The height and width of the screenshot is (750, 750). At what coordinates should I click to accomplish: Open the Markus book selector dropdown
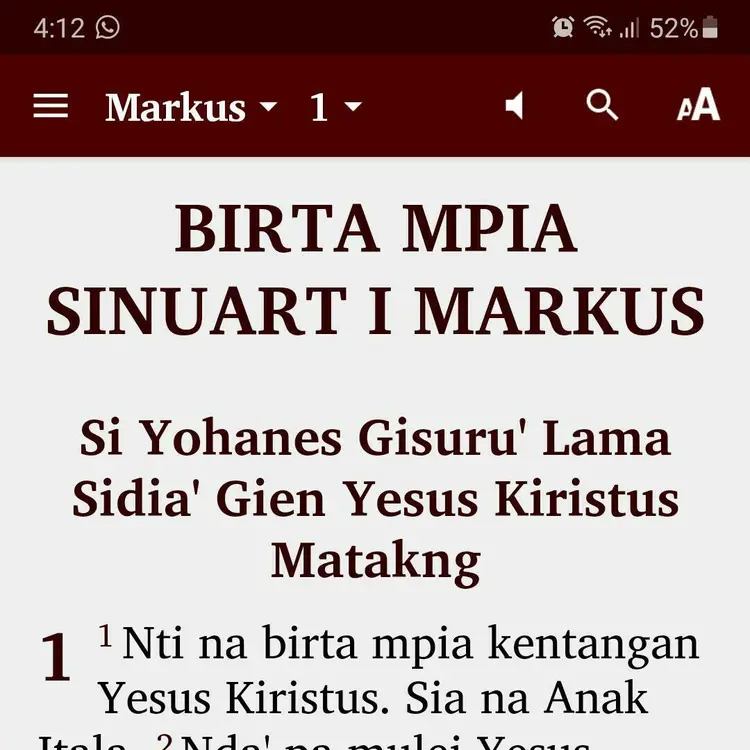pos(191,107)
